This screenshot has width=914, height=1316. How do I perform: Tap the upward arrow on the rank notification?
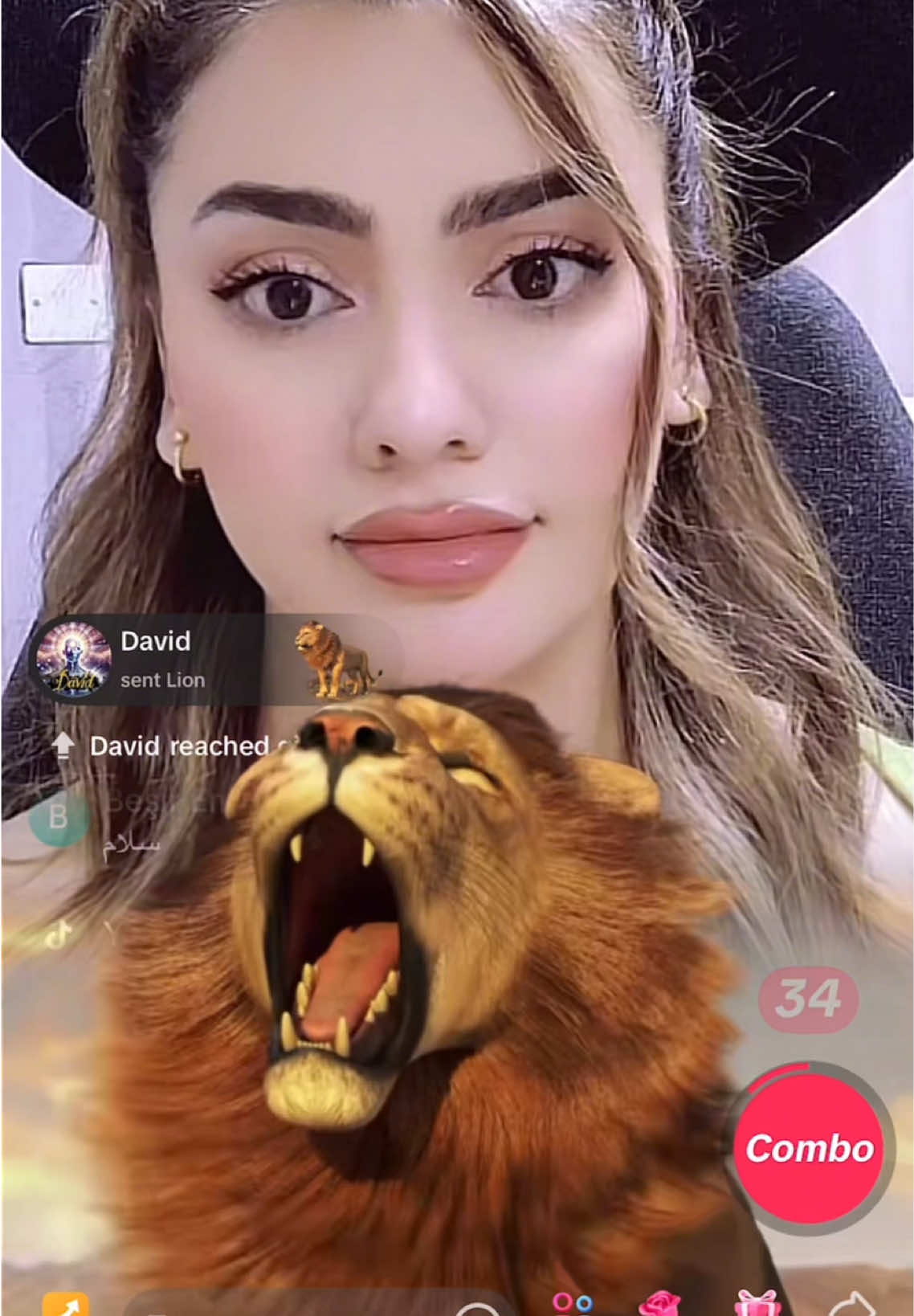click(x=63, y=746)
